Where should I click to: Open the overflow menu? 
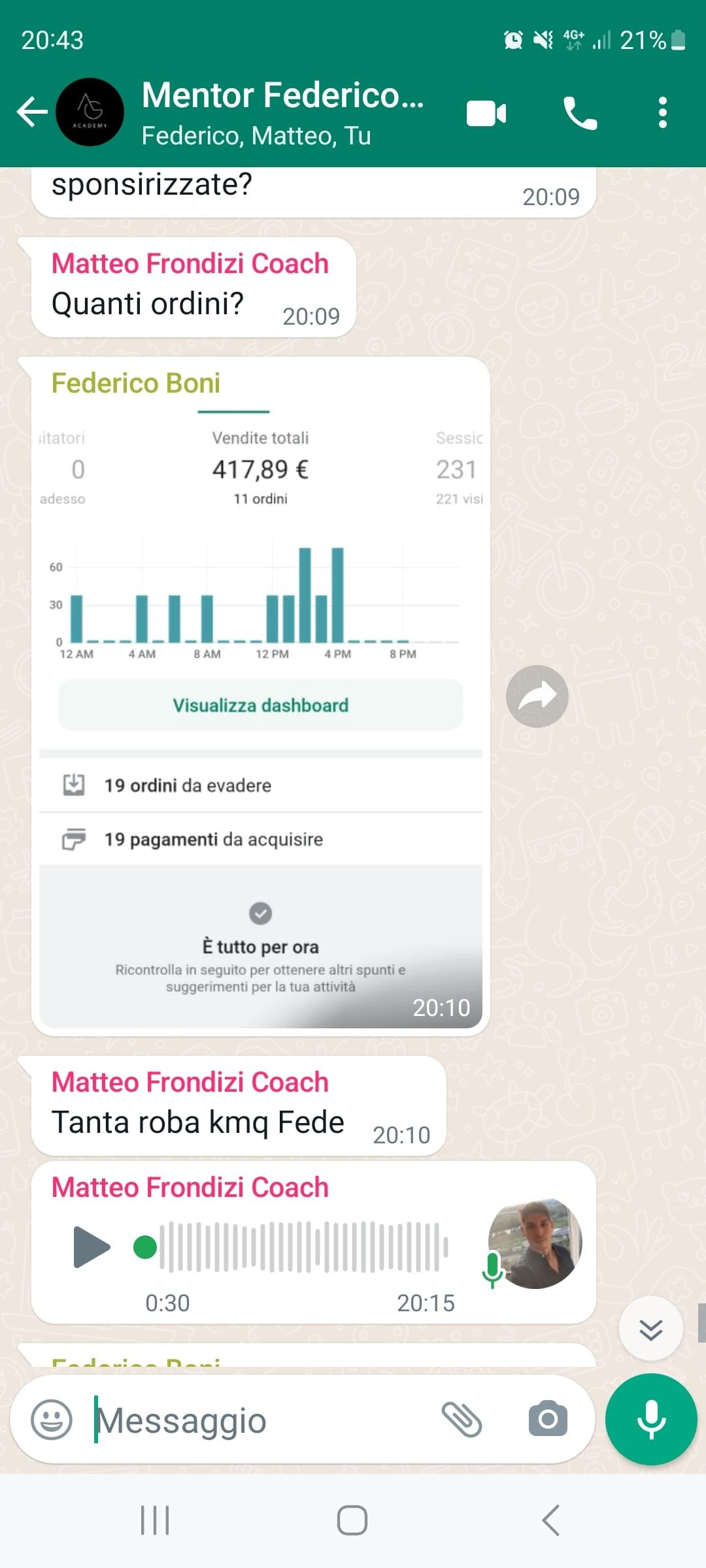[663, 112]
